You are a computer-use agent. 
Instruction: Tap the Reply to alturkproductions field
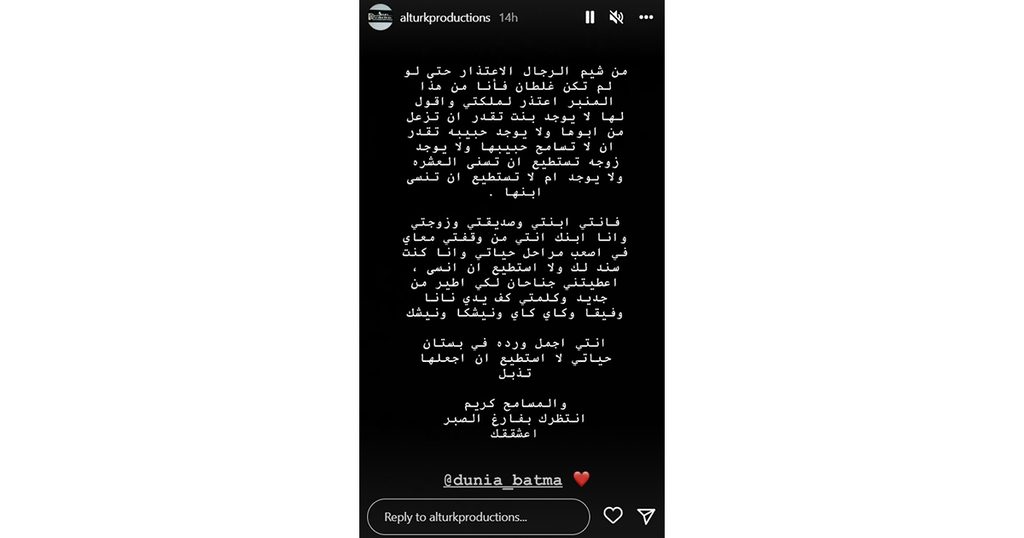click(479, 516)
